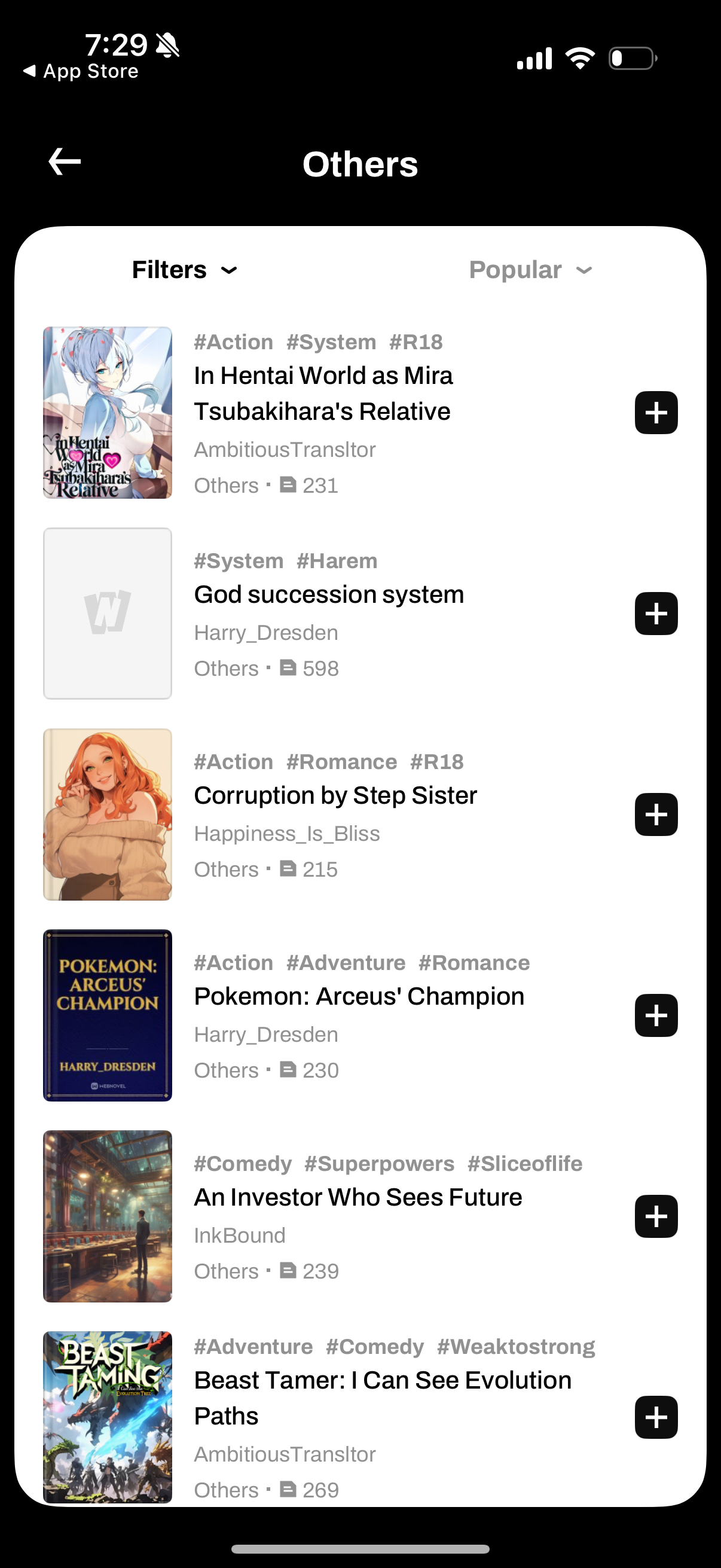The image size is (721, 1568).
Task: Select the #Weaktostrong tag
Action: 517,1347
